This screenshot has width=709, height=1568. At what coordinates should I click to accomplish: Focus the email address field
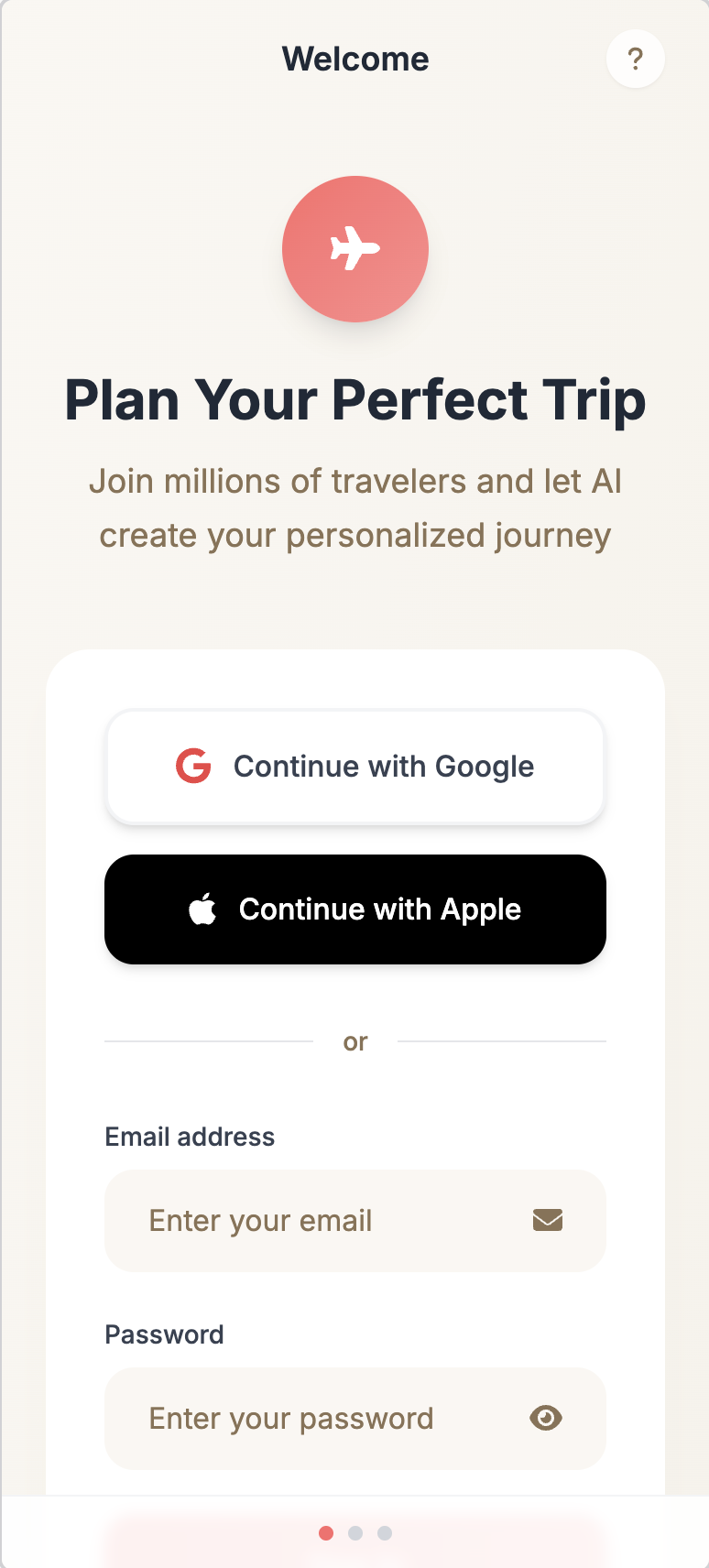330,1221
